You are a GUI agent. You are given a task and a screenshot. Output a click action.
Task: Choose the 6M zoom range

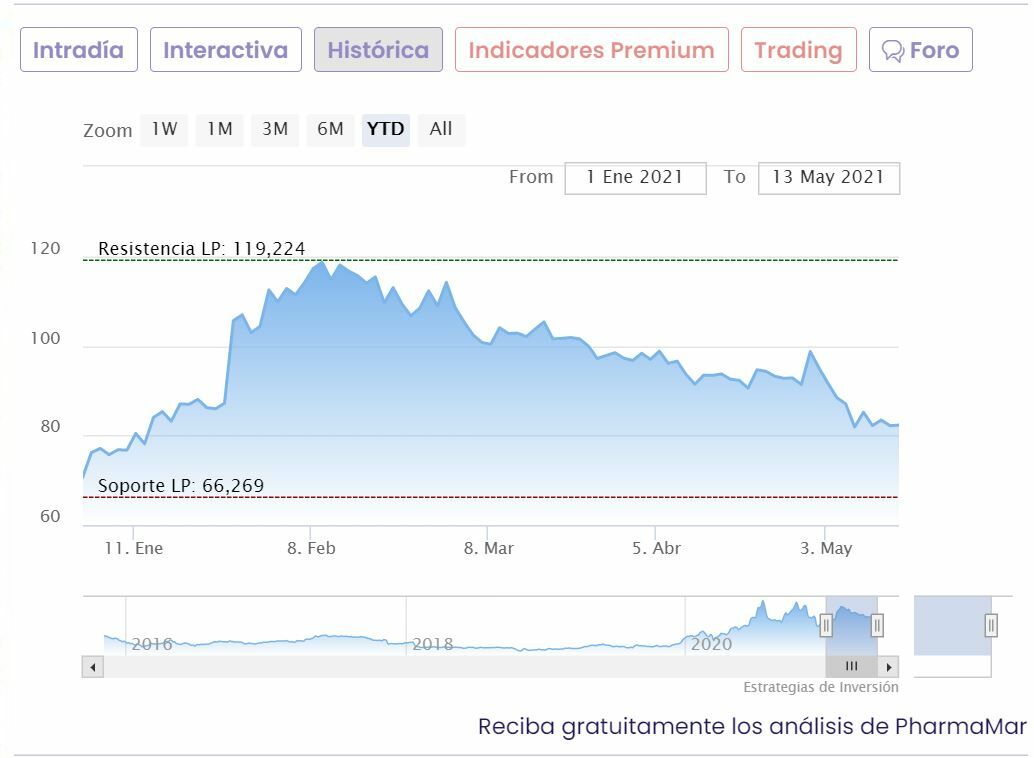pos(330,129)
